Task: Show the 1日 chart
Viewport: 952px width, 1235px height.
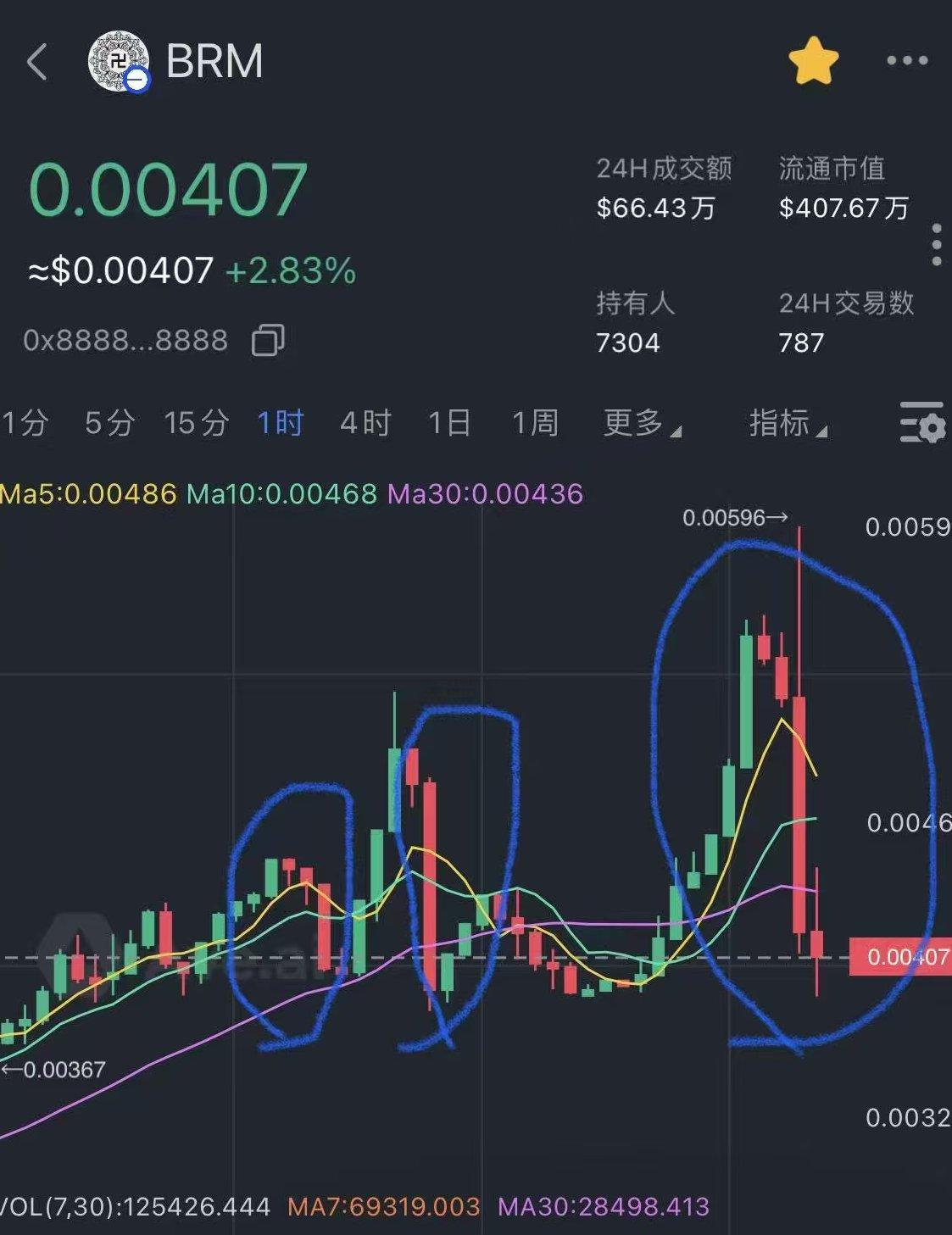Action: pos(448,422)
